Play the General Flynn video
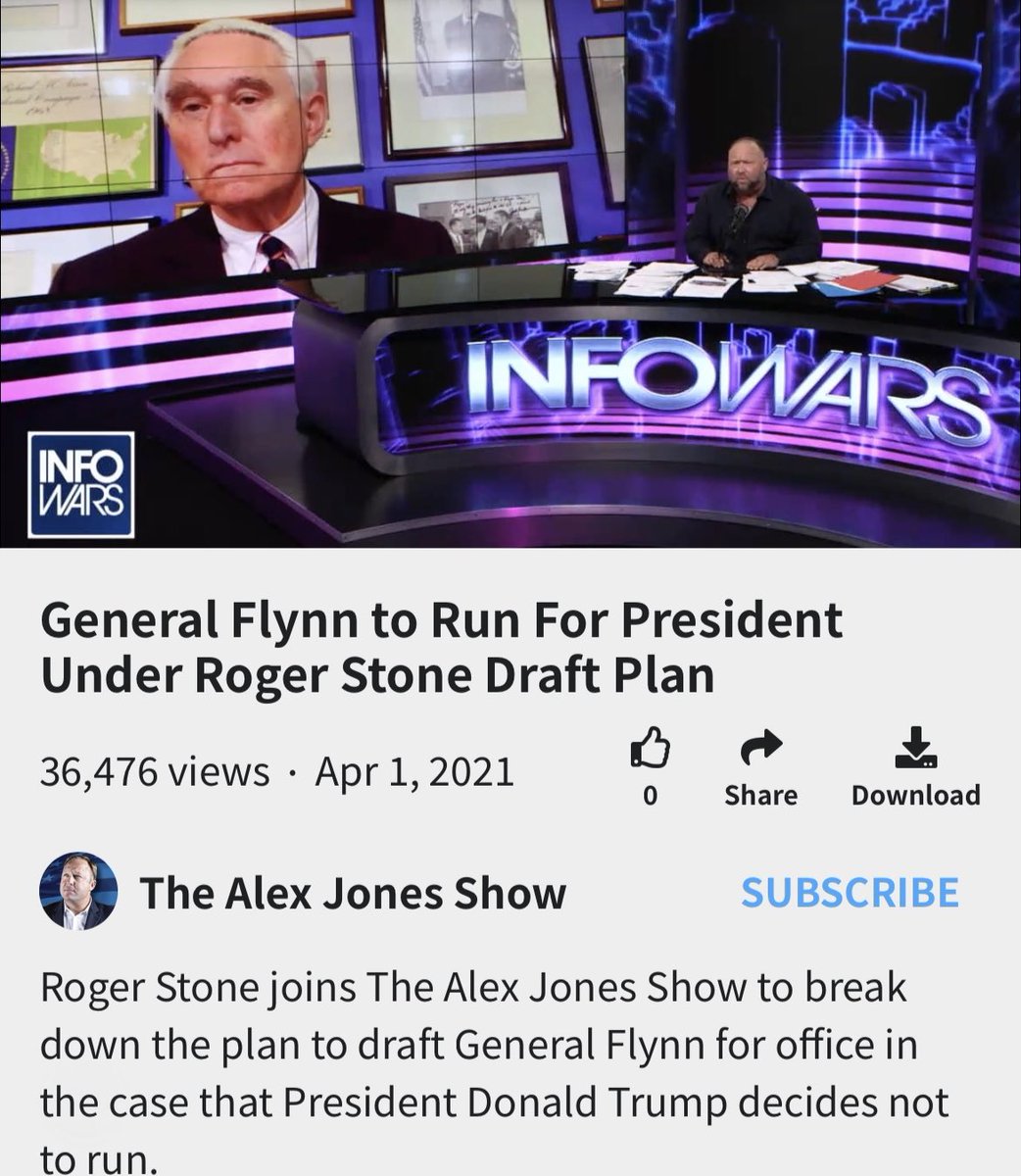Viewport: 1021px width, 1176px height. 510,273
